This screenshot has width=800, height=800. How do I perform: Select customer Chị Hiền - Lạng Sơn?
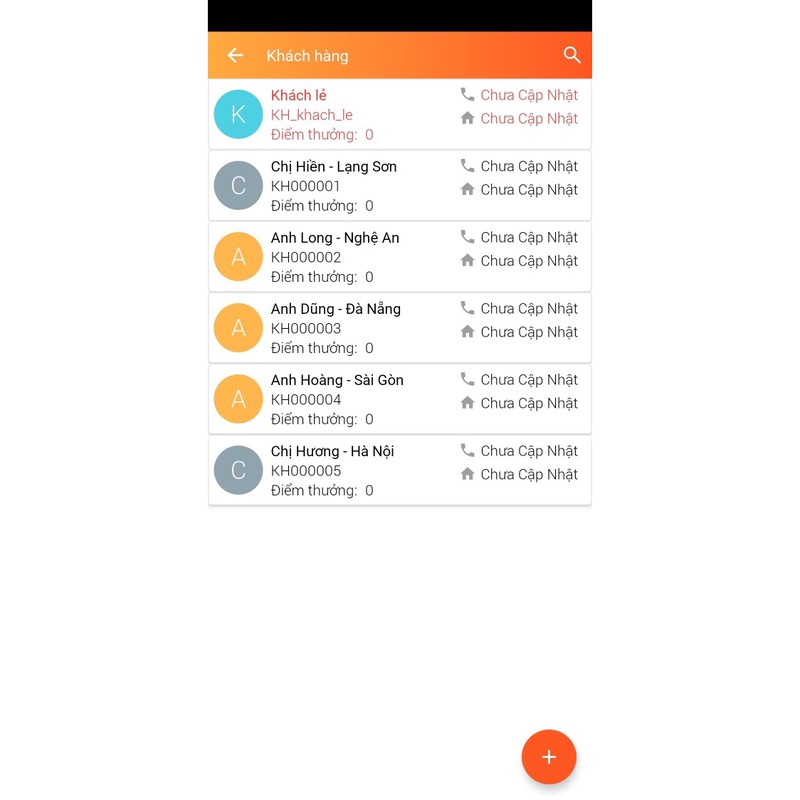point(399,186)
